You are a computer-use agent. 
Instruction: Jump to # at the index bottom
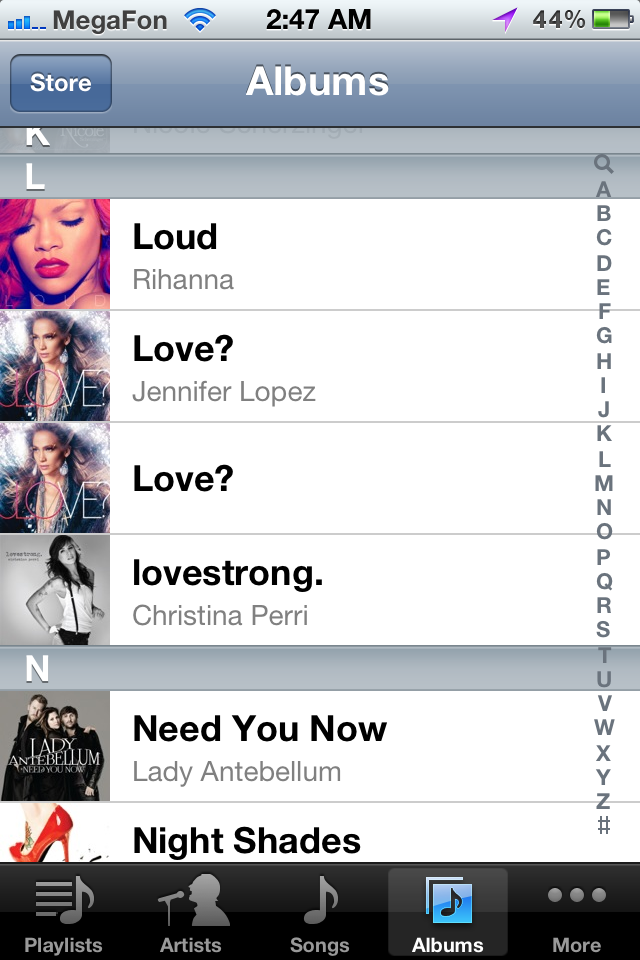[x=603, y=825]
